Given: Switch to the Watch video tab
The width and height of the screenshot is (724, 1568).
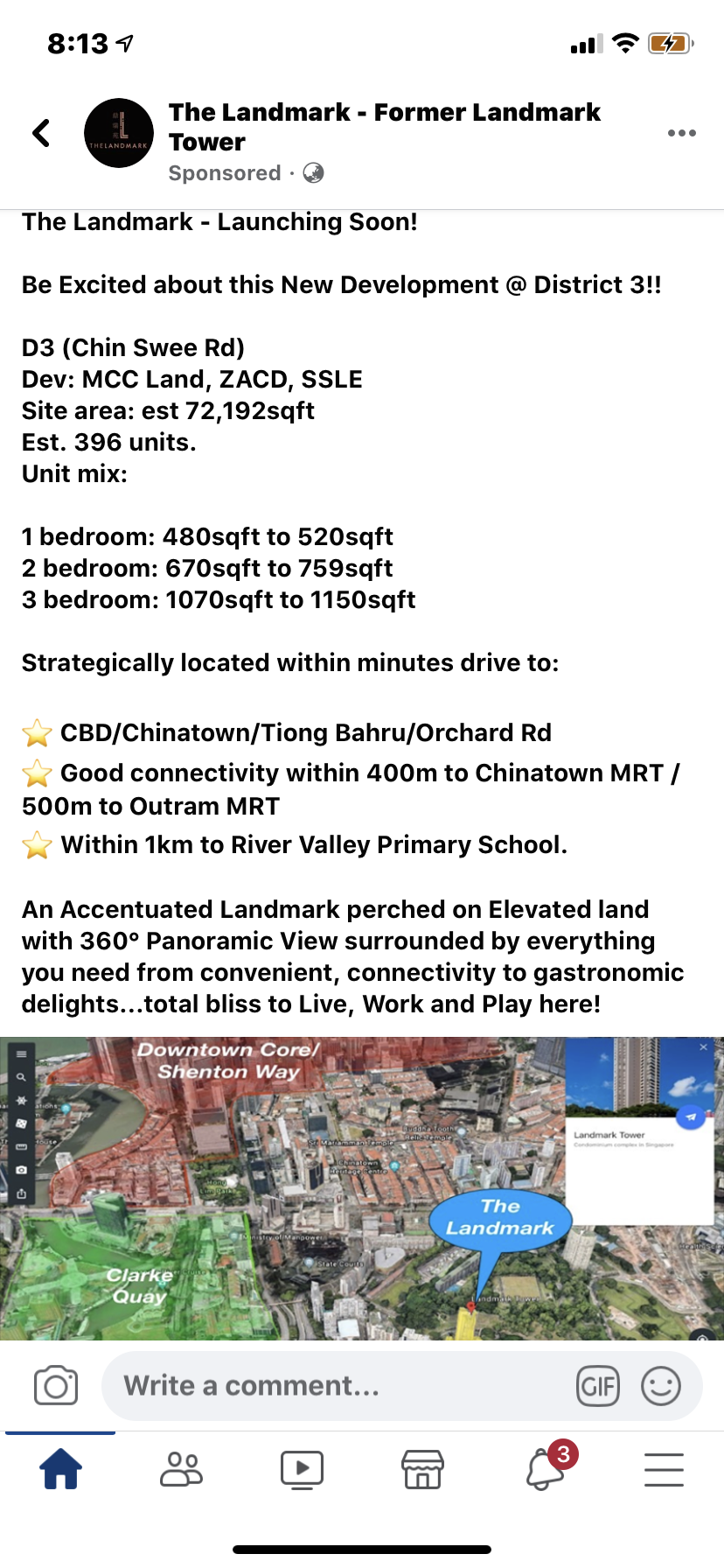Looking at the screenshot, I should point(302,1469).
